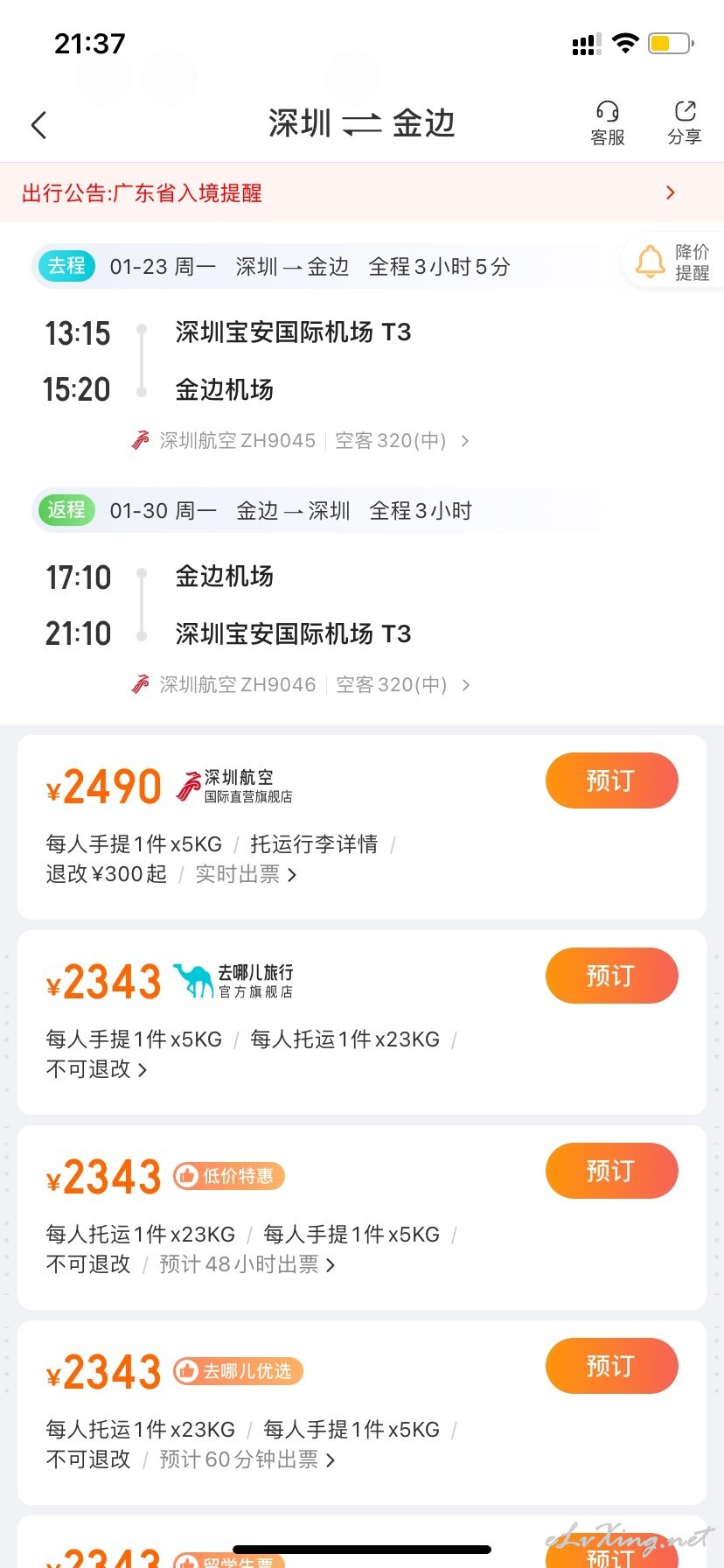Open 客服 customer service
Viewport: 724px width, 1568px height.
(608, 123)
